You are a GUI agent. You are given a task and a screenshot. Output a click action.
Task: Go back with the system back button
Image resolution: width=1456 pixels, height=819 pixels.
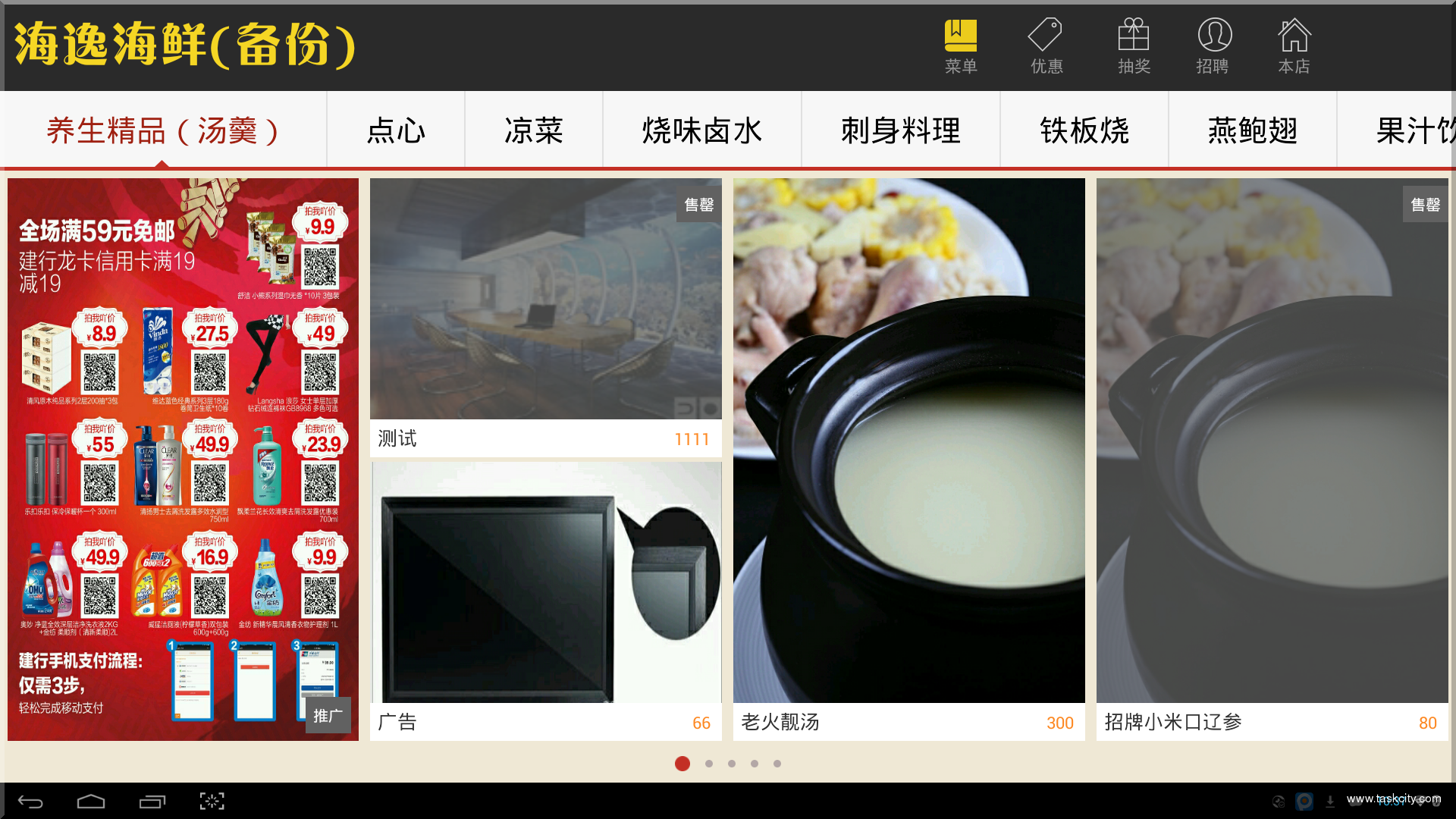(30, 802)
